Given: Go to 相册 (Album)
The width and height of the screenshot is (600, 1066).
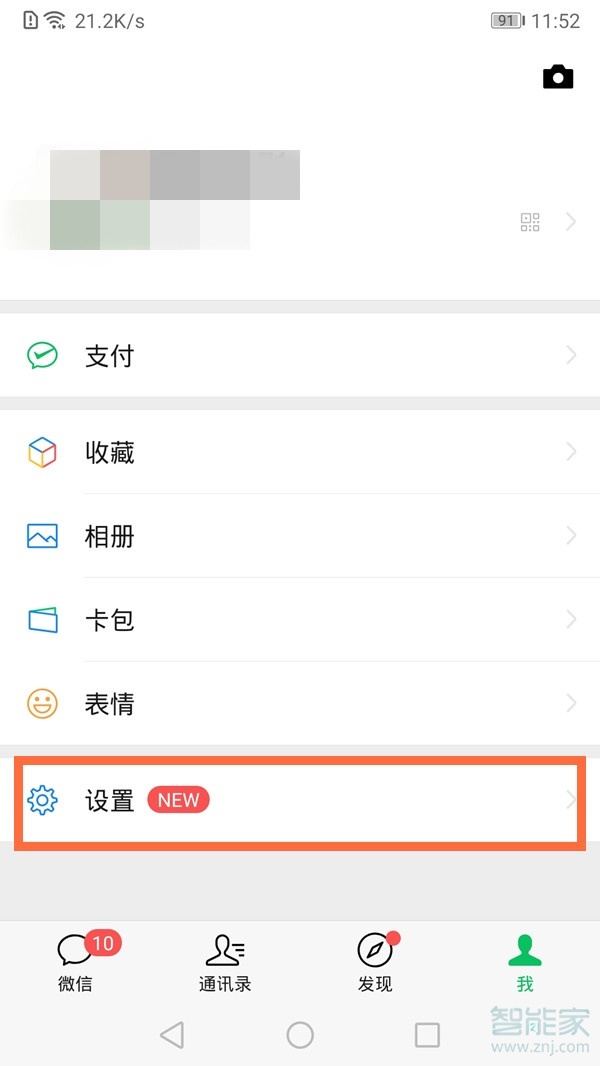Looking at the screenshot, I should (x=300, y=537).
